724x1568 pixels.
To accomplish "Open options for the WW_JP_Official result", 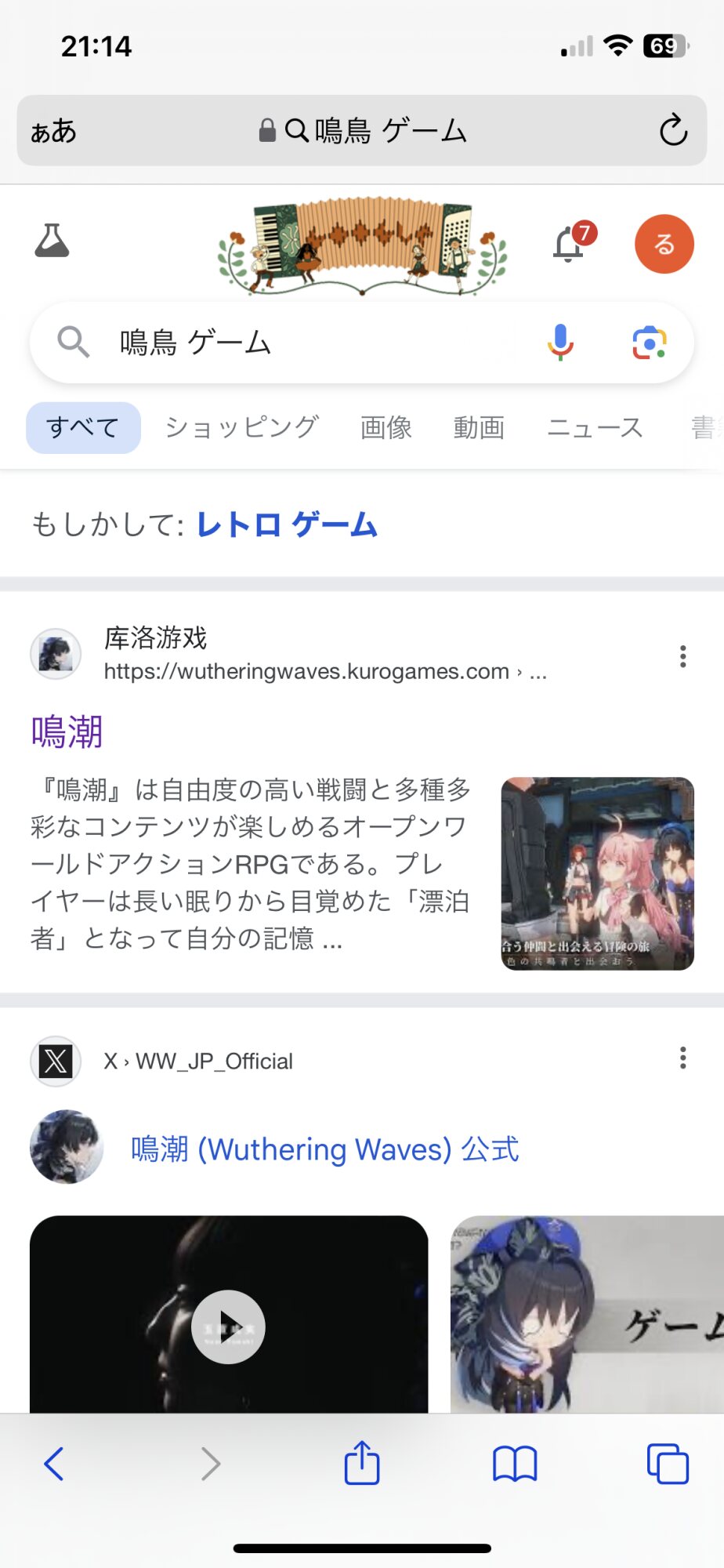I will [x=683, y=1058].
